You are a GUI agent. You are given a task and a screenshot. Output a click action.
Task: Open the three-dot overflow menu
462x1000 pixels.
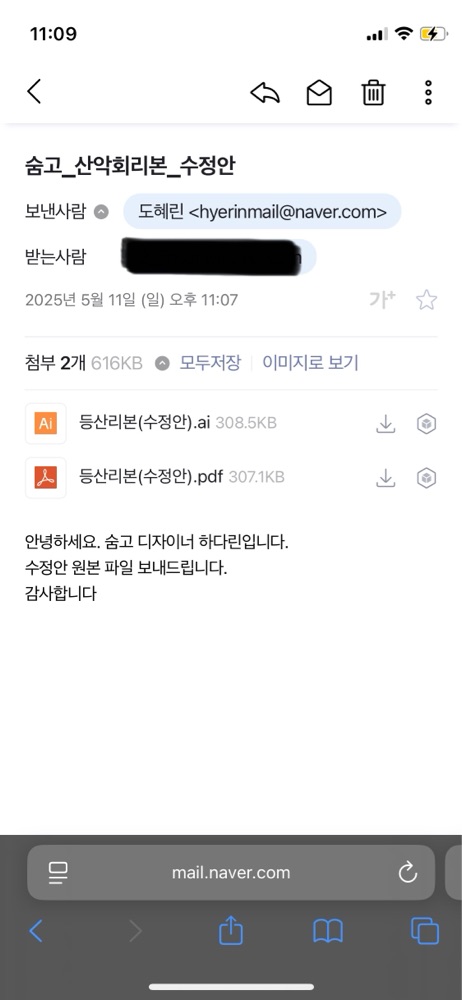tap(428, 93)
